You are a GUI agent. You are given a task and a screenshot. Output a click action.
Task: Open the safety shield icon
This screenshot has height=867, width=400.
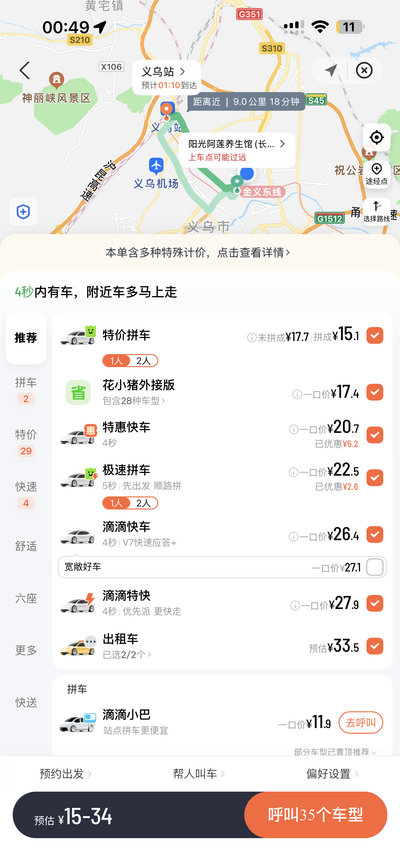click(x=23, y=211)
